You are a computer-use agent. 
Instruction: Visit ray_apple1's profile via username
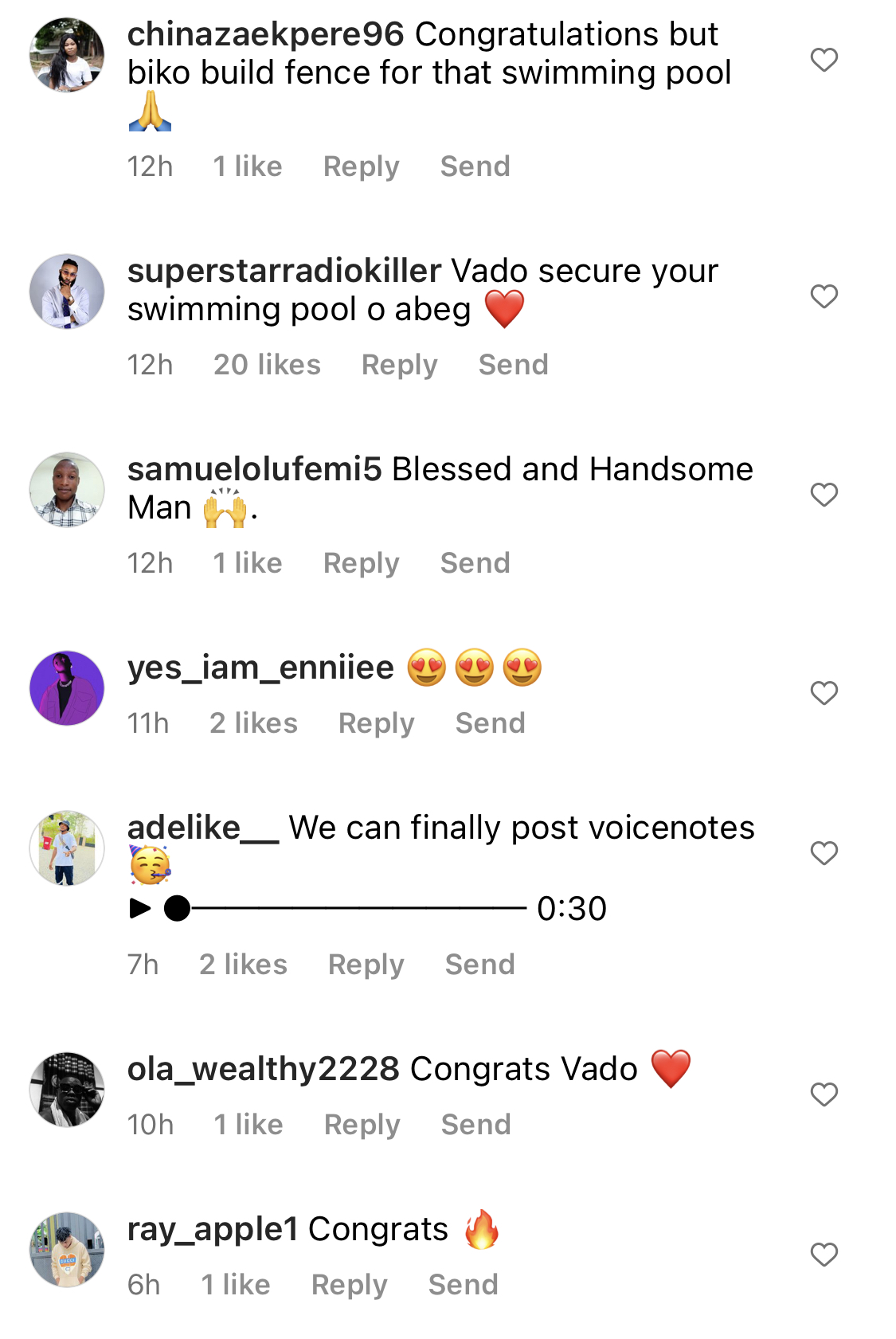pyautogui.click(x=213, y=1229)
